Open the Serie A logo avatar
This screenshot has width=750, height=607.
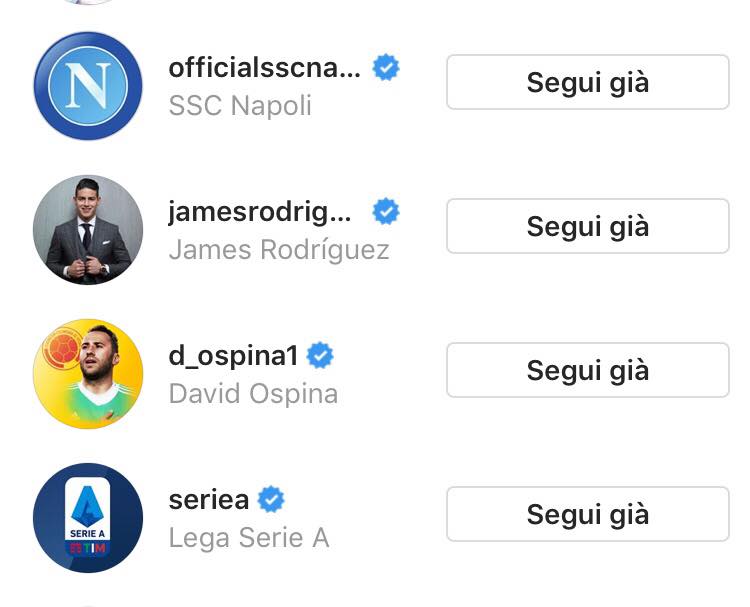pos(88,517)
